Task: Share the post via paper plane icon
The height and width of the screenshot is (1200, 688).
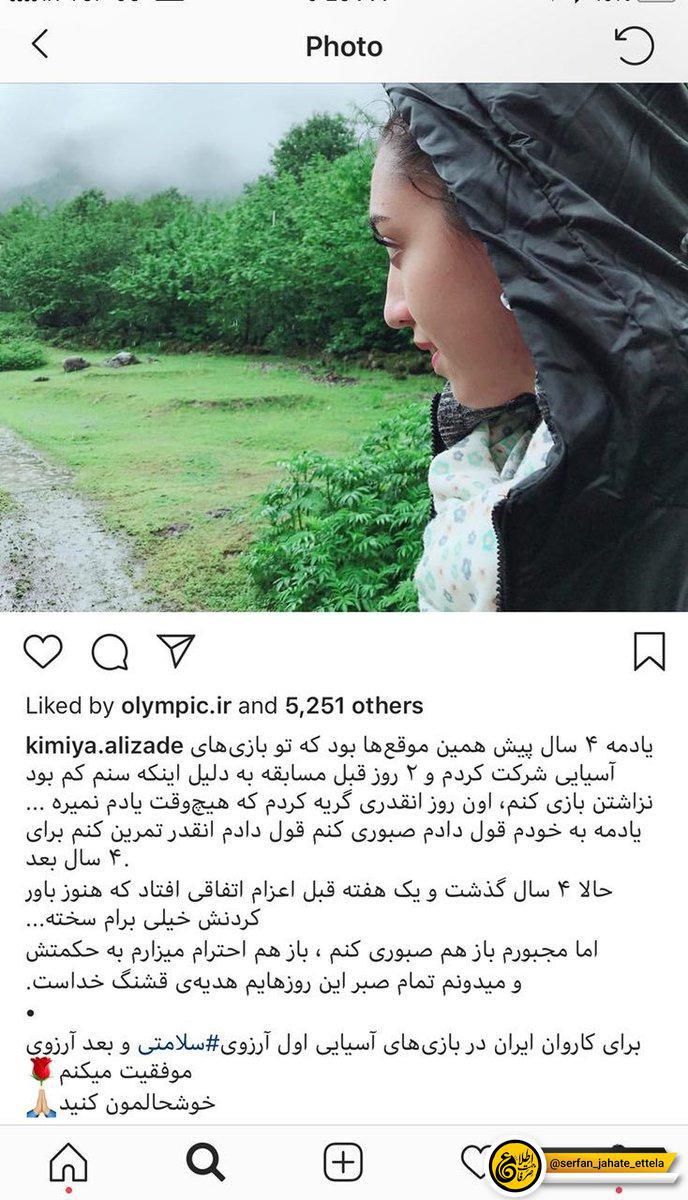Action: click(x=176, y=651)
